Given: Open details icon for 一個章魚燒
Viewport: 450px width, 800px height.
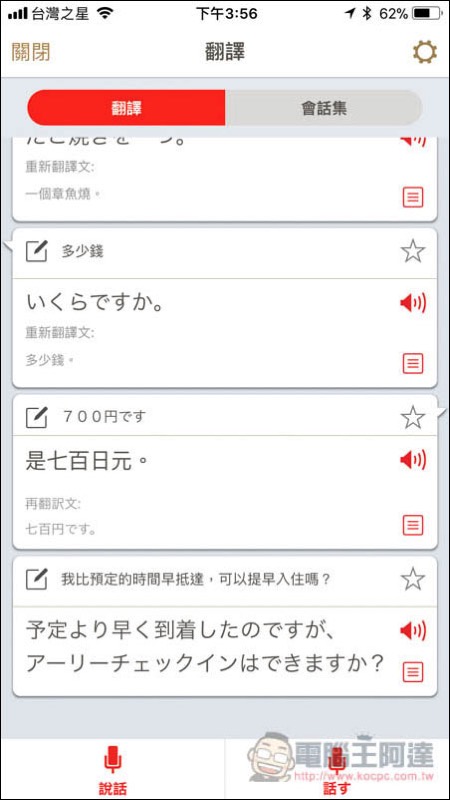Looking at the screenshot, I should [413, 197].
